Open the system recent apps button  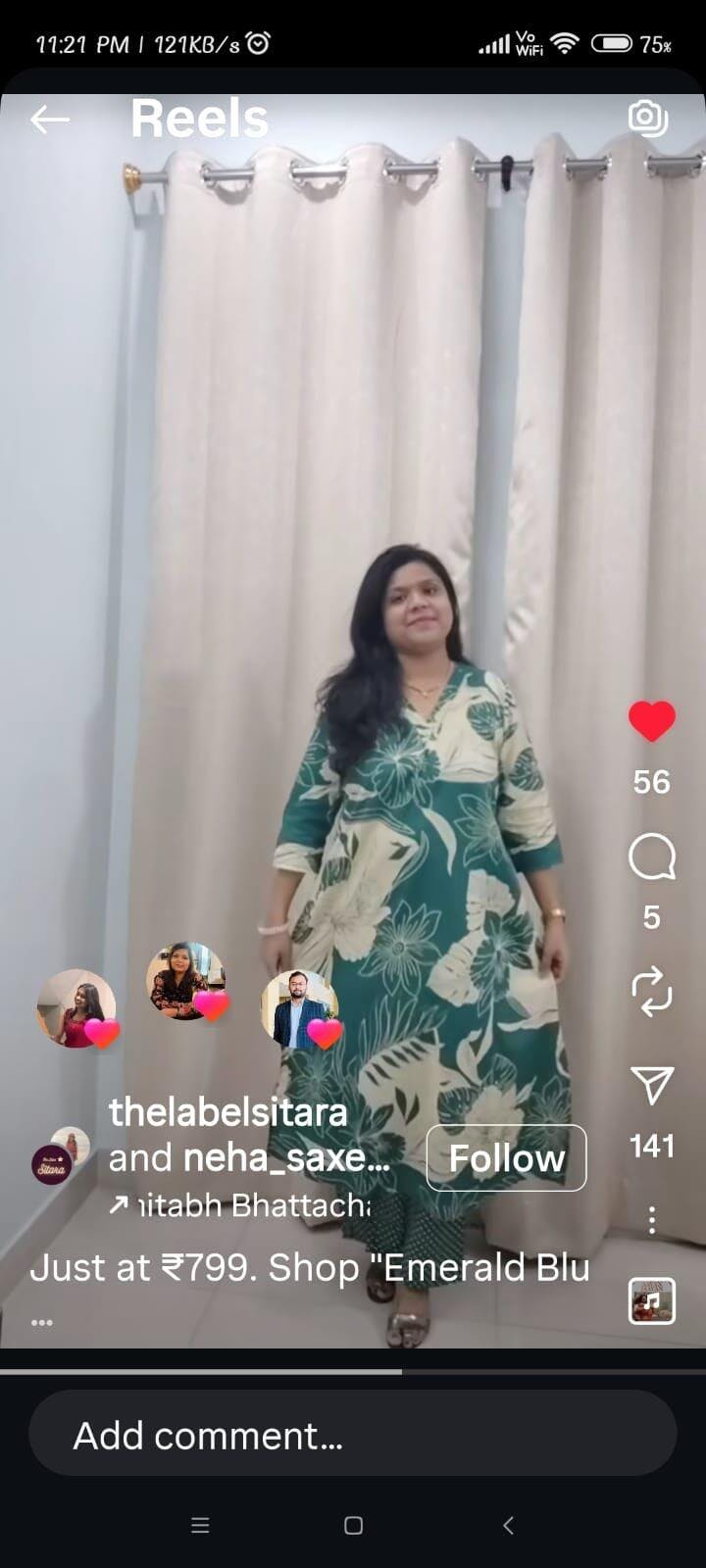click(x=200, y=1525)
